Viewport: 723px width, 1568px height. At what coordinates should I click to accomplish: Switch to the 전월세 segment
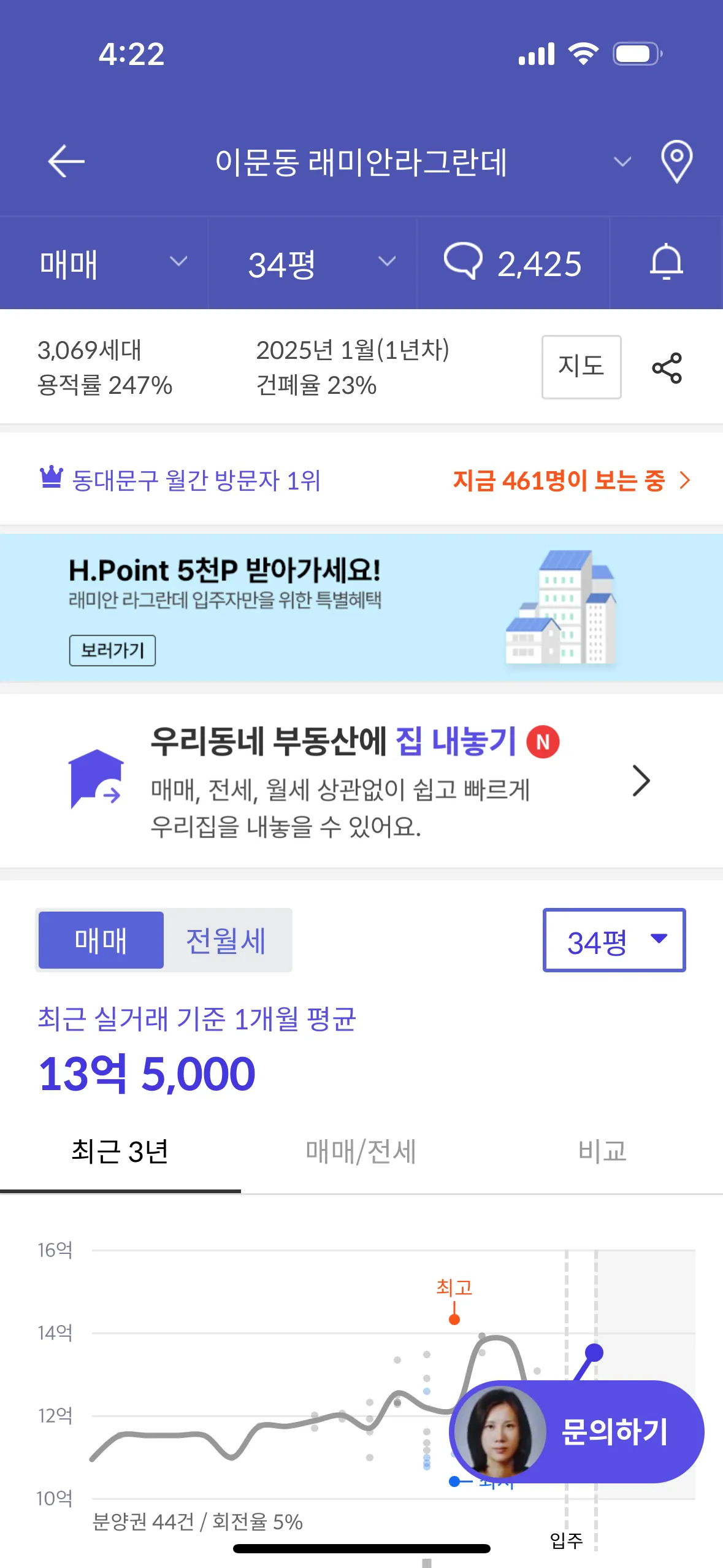click(226, 940)
